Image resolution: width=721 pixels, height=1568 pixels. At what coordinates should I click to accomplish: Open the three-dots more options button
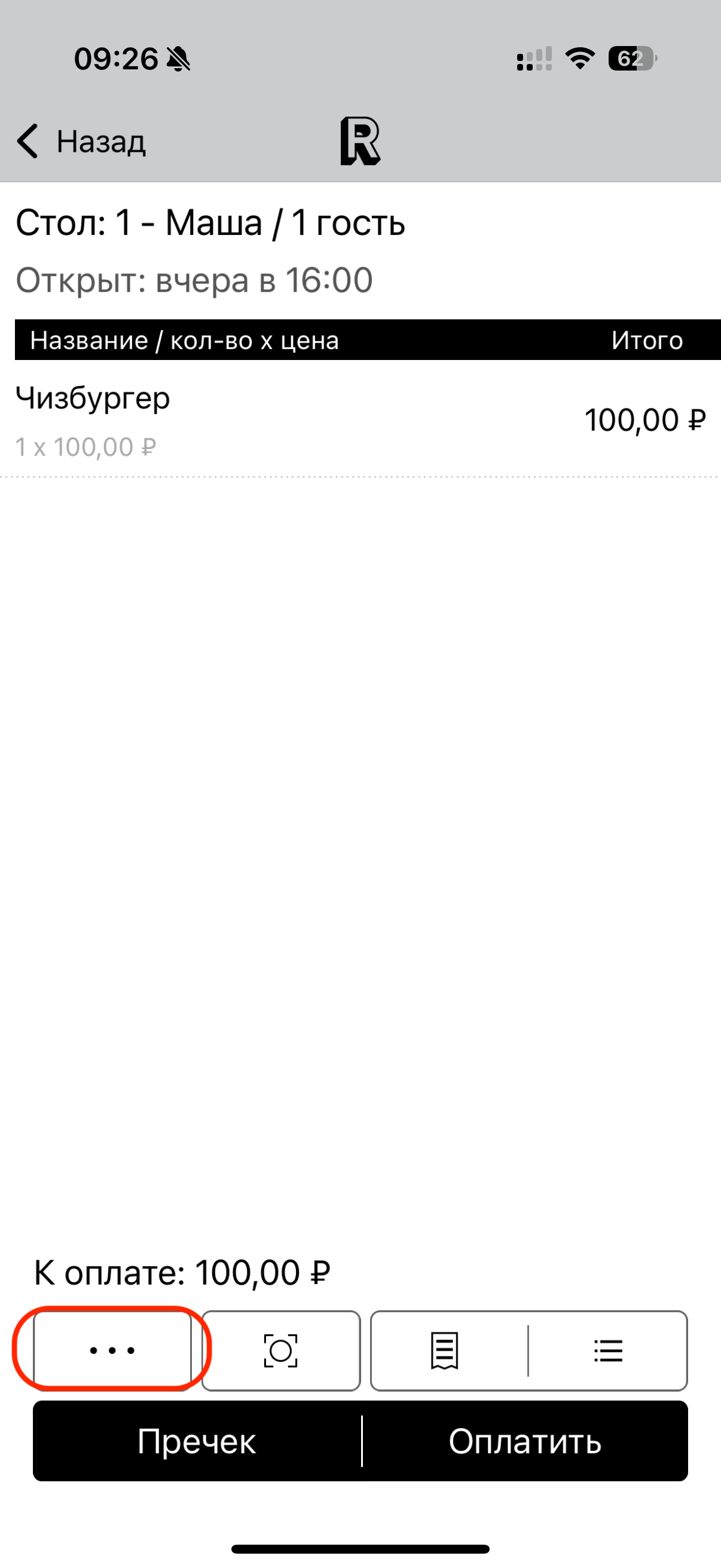tap(112, 1351)
